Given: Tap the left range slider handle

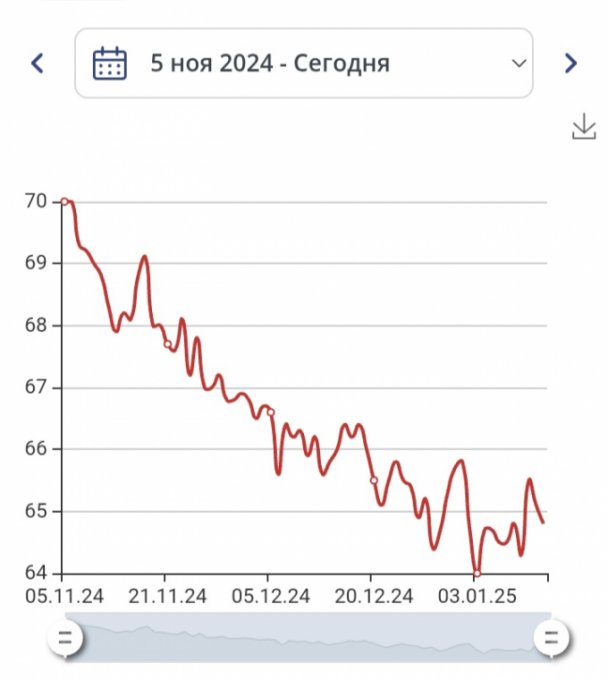Looking at the screenshot, I should (x=66, y=637).
